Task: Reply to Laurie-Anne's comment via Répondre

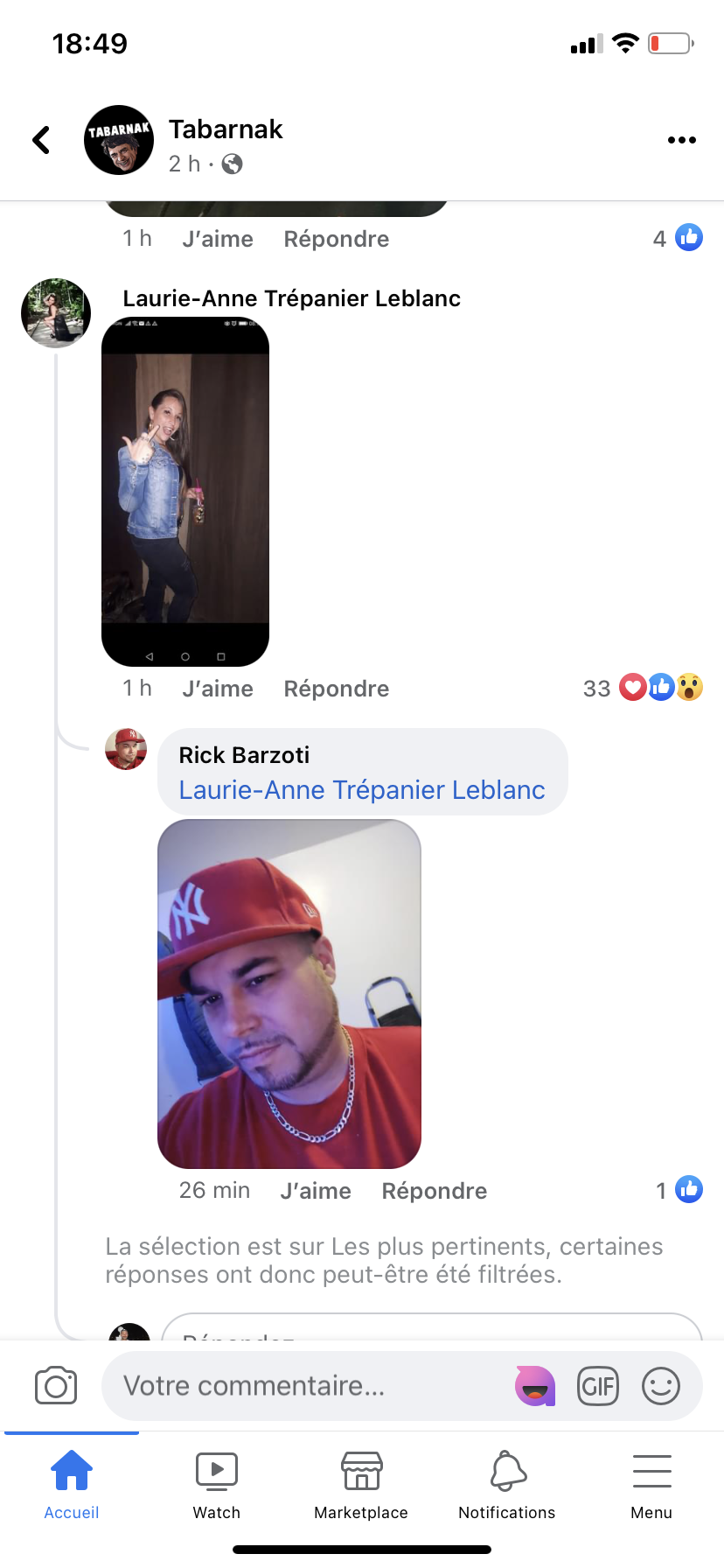Action: coord(336,689)
